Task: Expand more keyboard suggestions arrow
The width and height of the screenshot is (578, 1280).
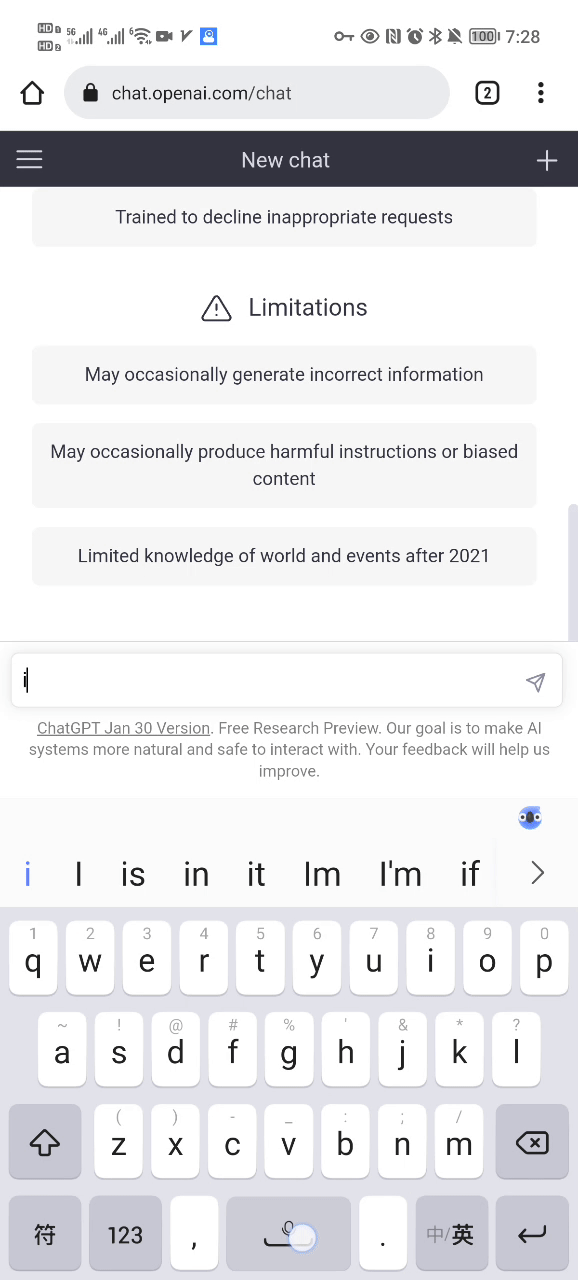Action: click(538, 873)
